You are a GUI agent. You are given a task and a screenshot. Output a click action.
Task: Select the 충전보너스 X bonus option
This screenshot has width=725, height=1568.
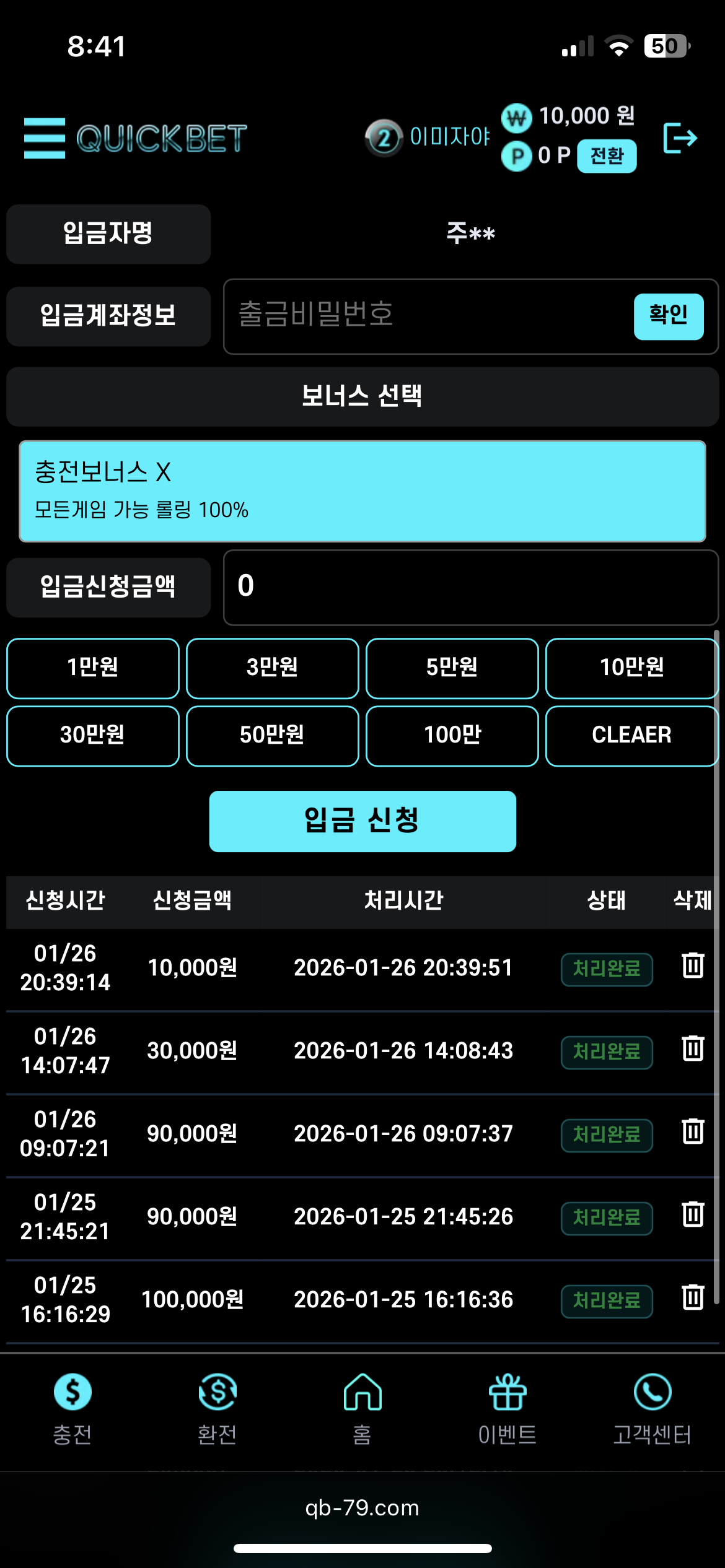click(x=362, y=491)
